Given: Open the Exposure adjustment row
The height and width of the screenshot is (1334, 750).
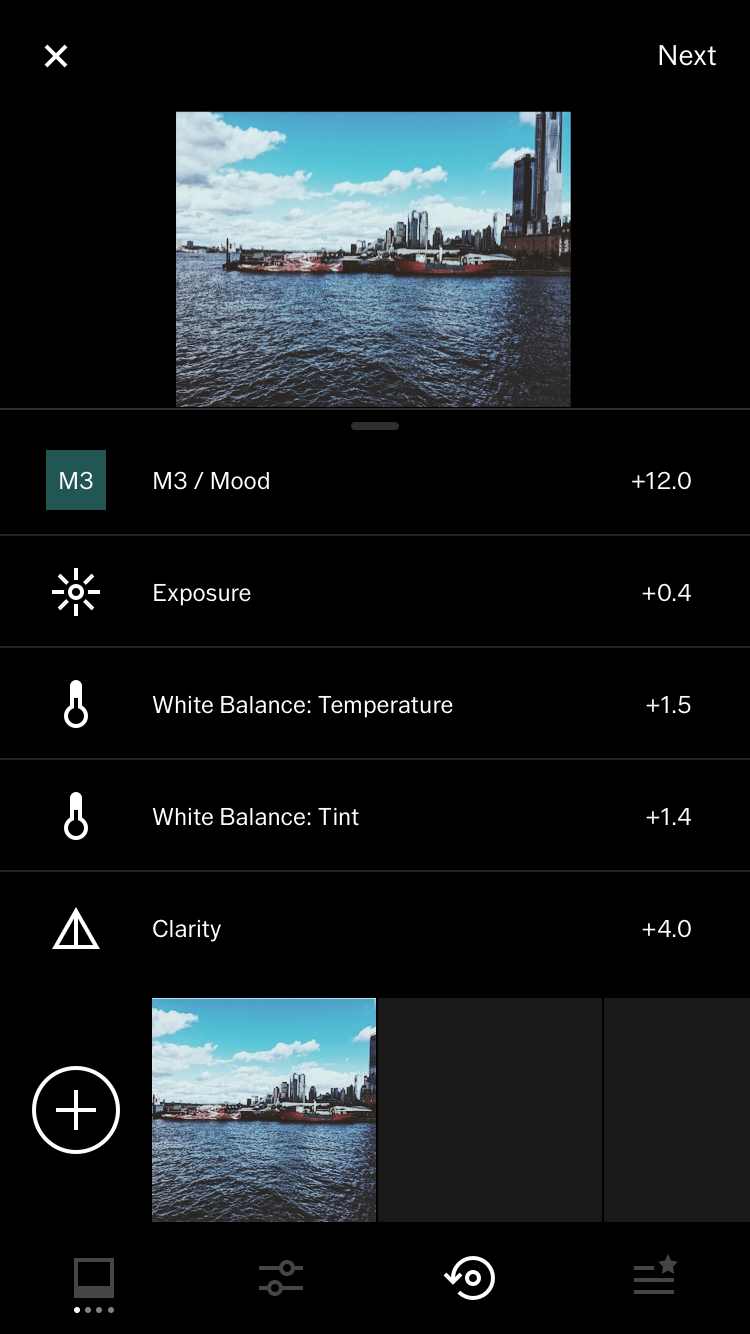Looking at the screenshot, I should [374, 593].
